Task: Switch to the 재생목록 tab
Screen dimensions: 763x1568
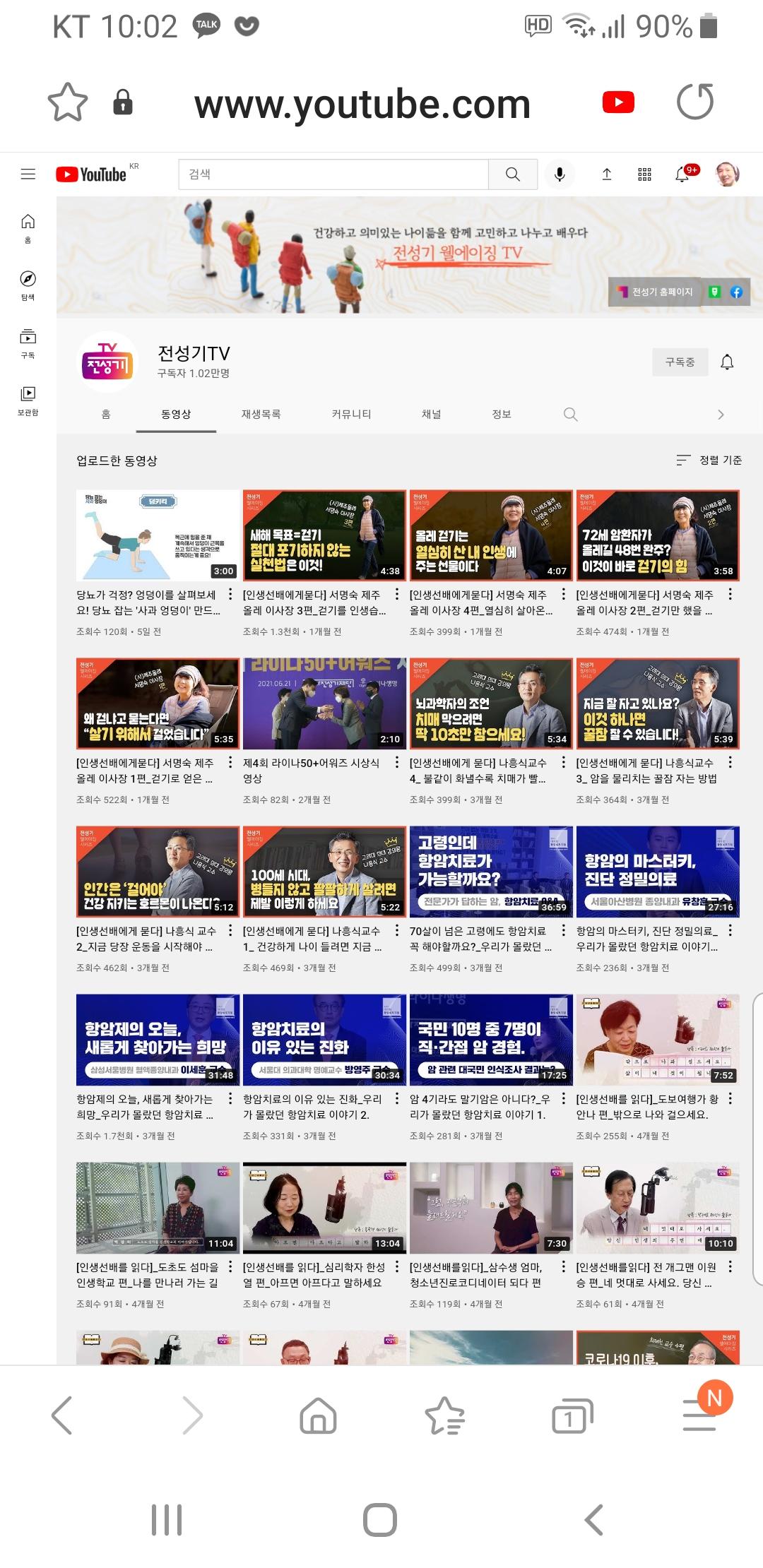Action: [x=261, y=414]
